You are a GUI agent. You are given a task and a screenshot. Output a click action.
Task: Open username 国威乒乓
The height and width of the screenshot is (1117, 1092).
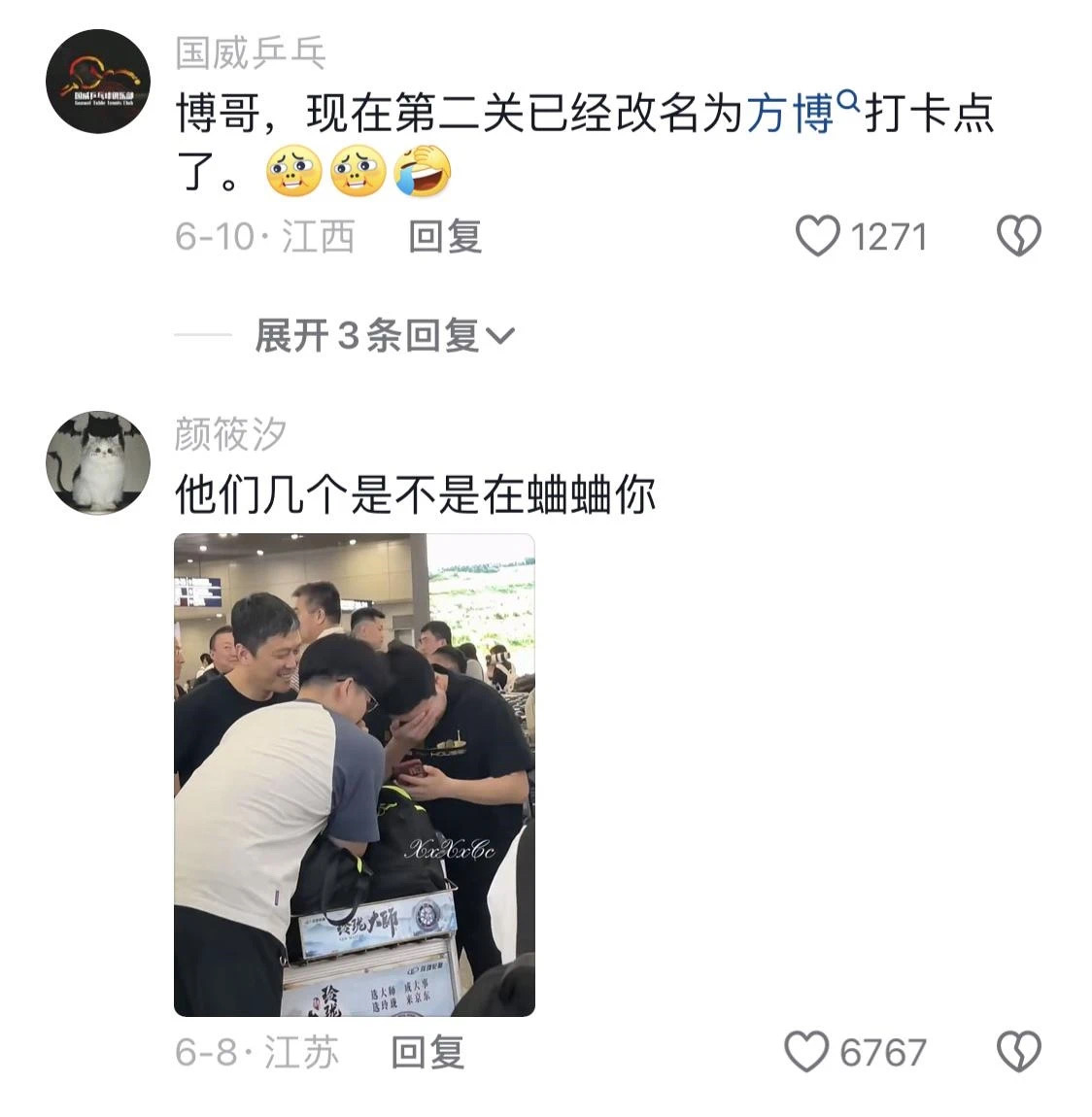(250, 53)
